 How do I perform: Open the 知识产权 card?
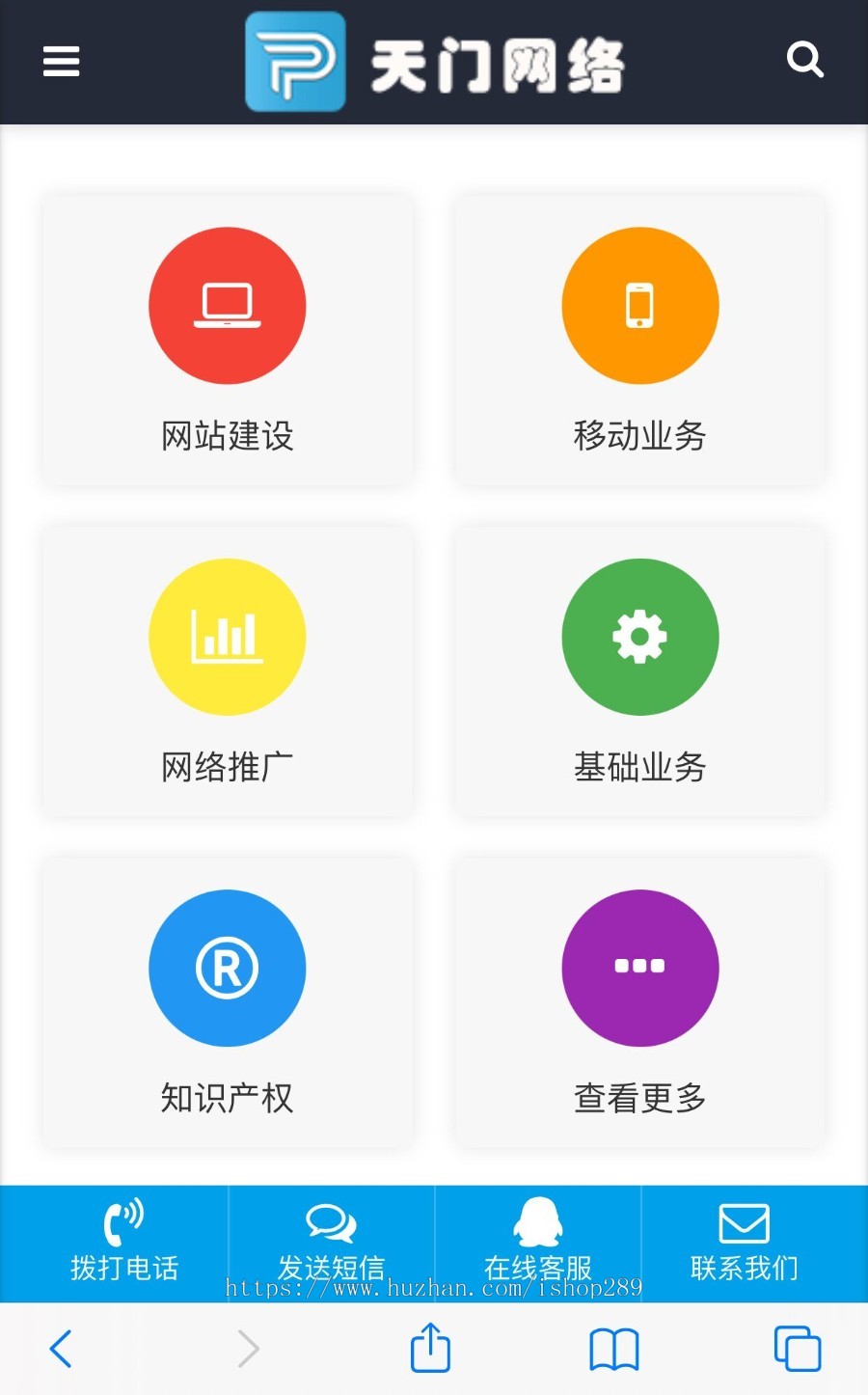[228, 1001]
